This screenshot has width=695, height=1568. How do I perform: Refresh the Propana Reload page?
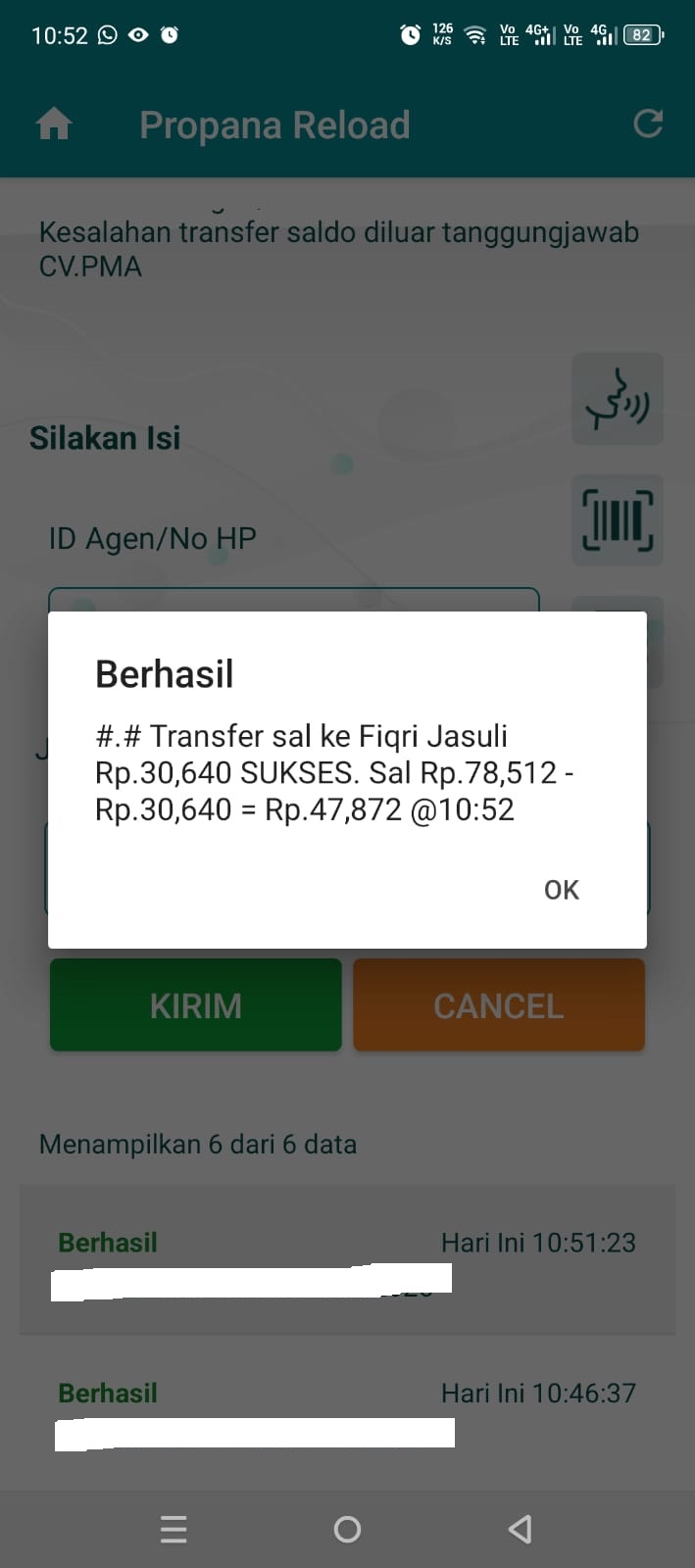[648, 123]
